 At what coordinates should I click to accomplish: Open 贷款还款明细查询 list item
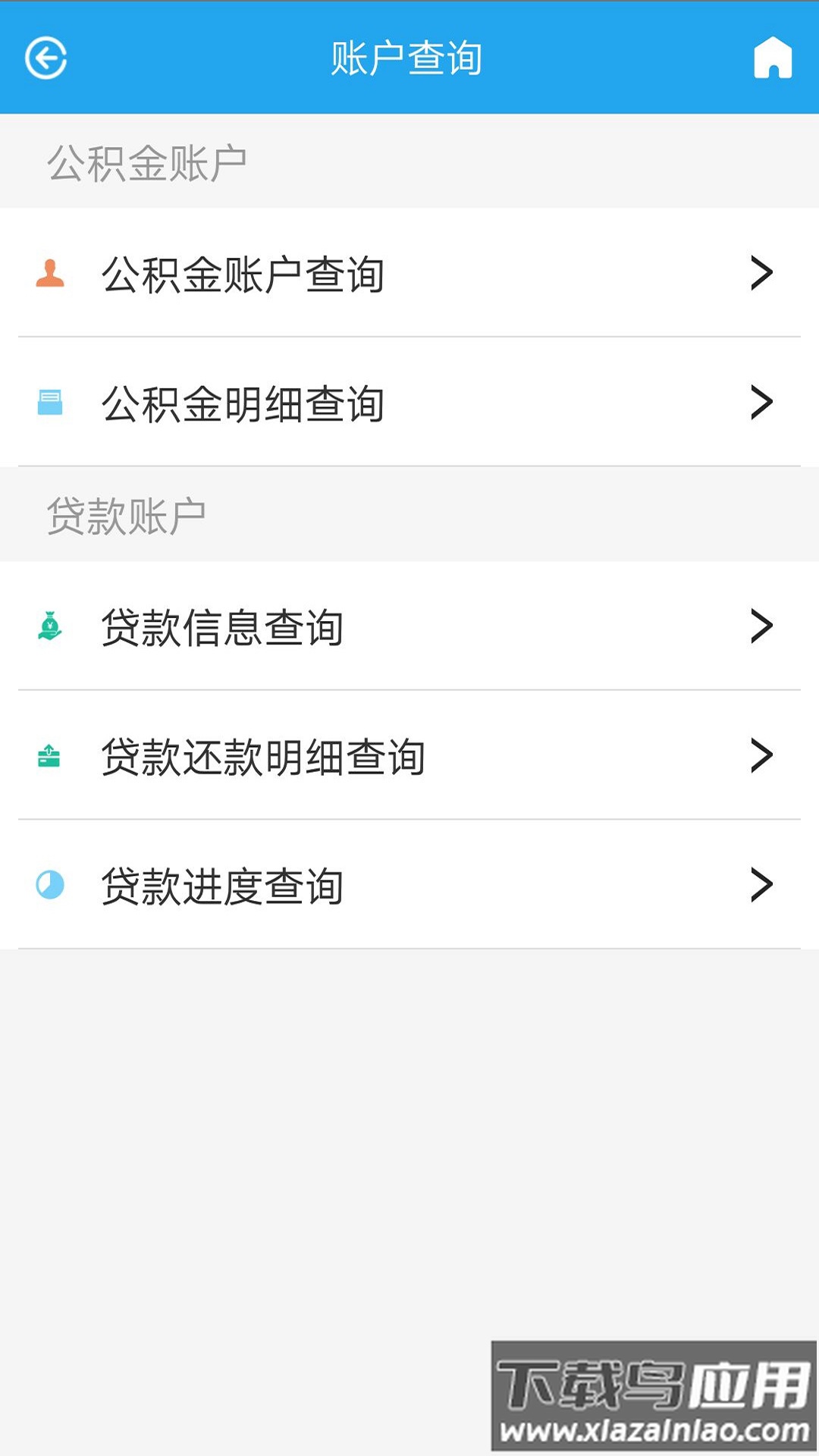point(265,753)
